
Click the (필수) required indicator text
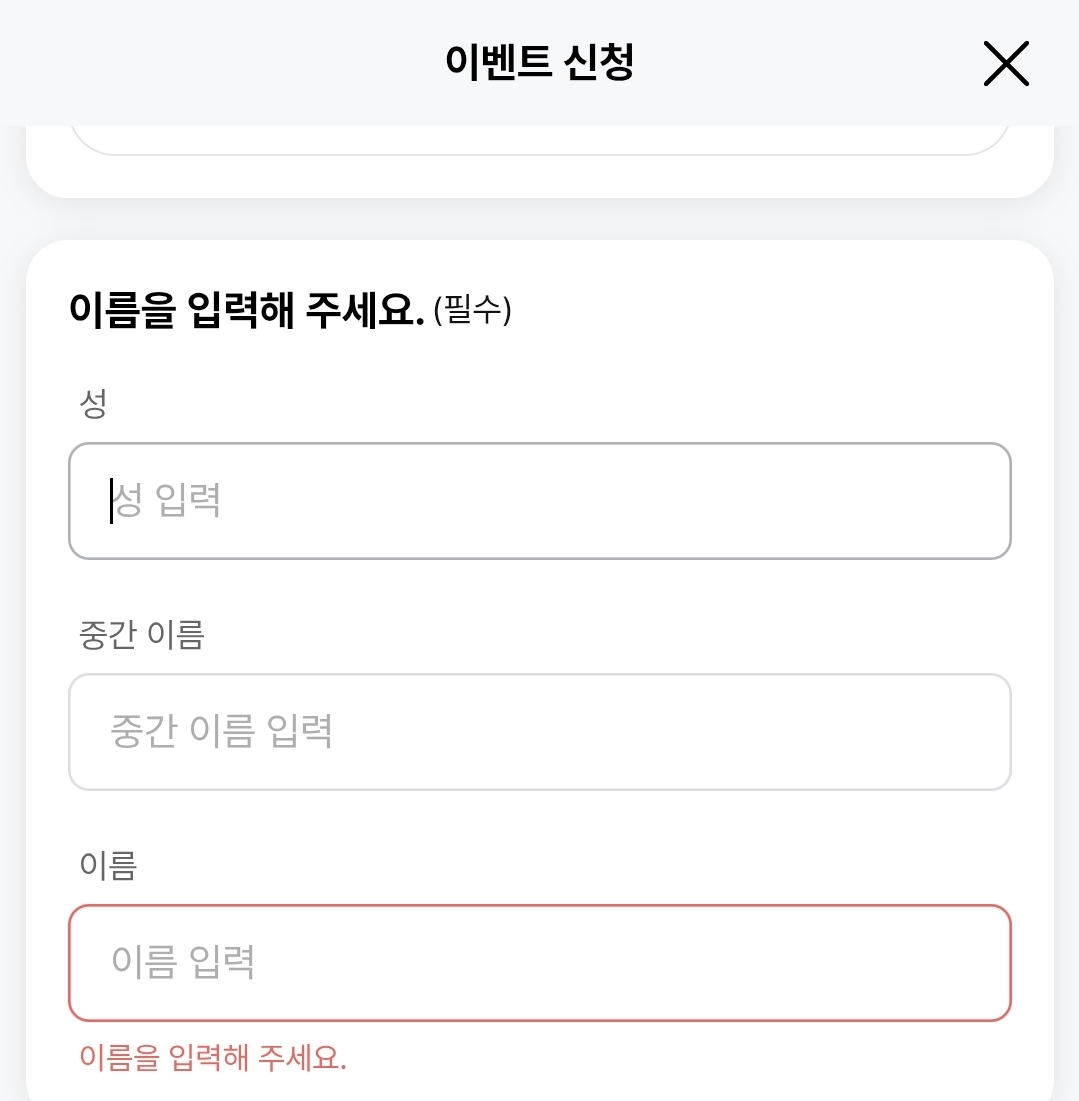474,312
